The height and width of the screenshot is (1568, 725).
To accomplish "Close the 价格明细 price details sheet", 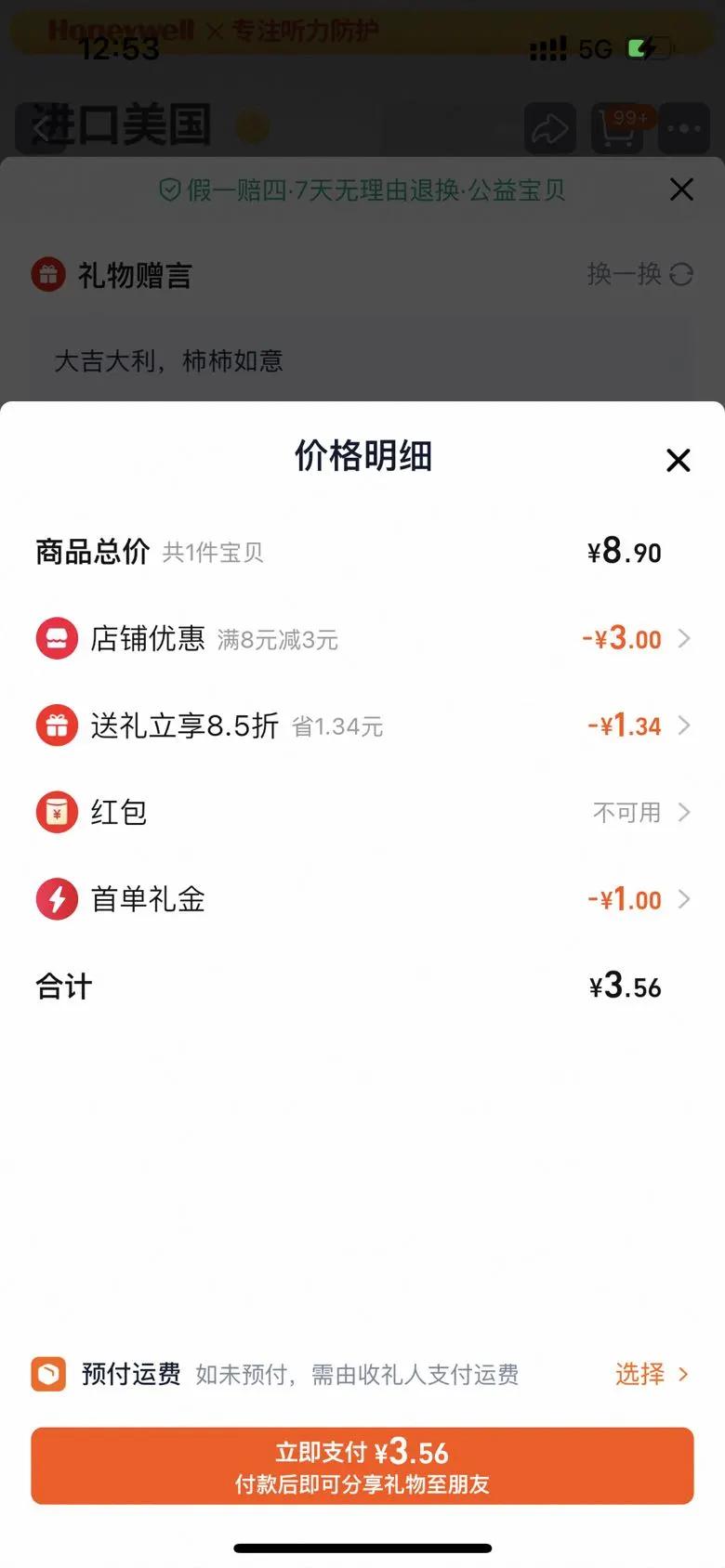I will click(x=679, y=460).
